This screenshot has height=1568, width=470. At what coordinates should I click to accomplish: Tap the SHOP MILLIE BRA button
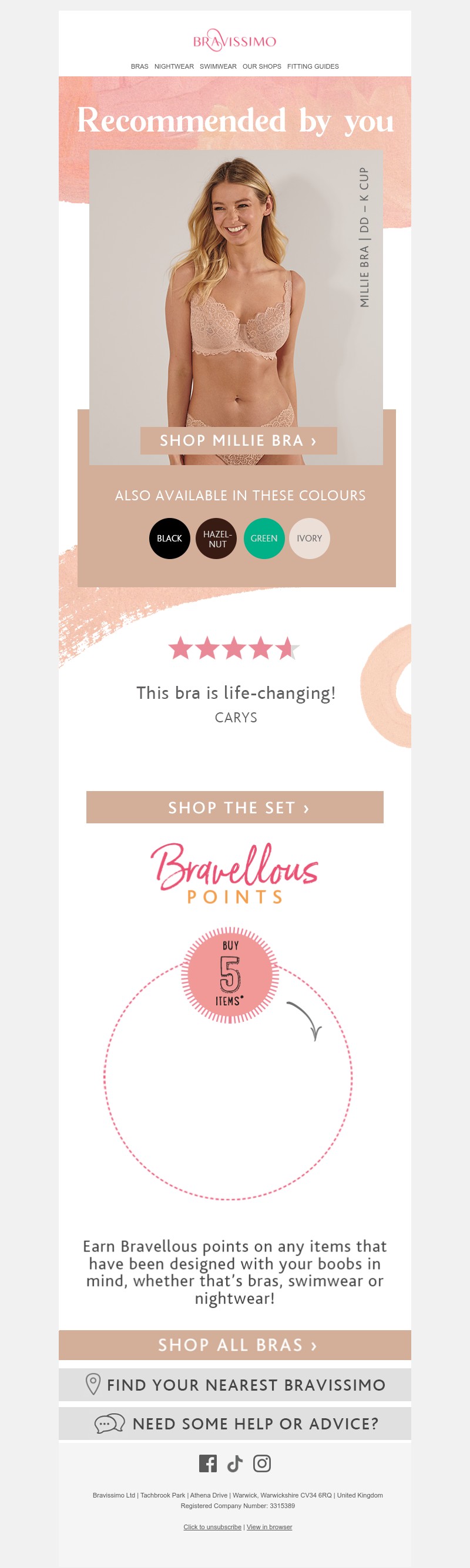(x=238, y=440)
